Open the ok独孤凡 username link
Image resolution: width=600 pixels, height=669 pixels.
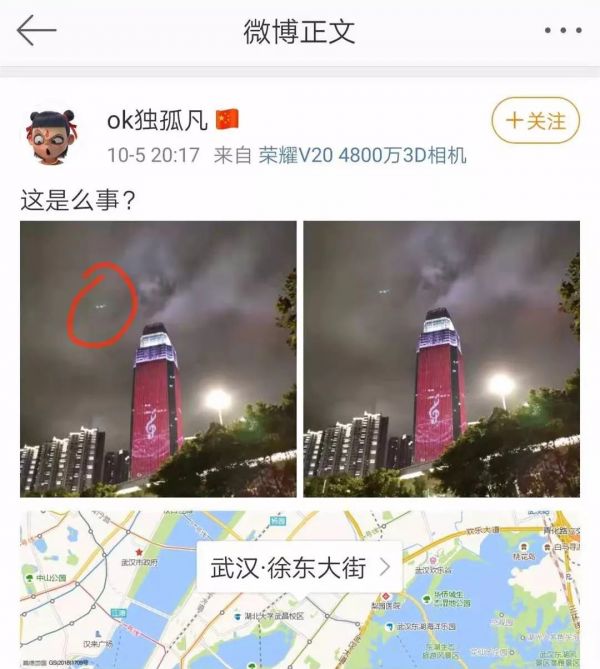(x=157, y=120)
